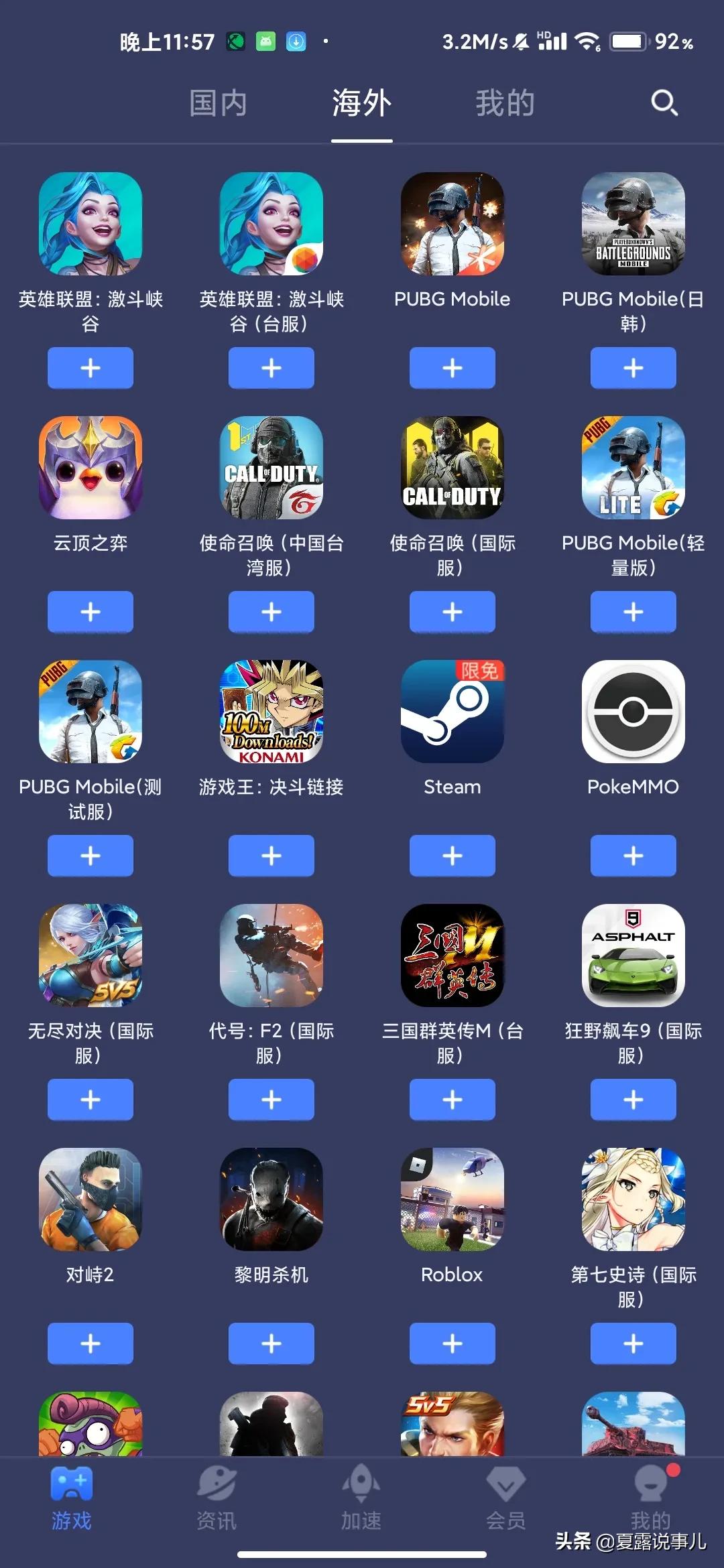This screenshot has height=1568, width=724.
Task: Open the 游戏王:决斗链接 game icon
Action: point(271,712)
